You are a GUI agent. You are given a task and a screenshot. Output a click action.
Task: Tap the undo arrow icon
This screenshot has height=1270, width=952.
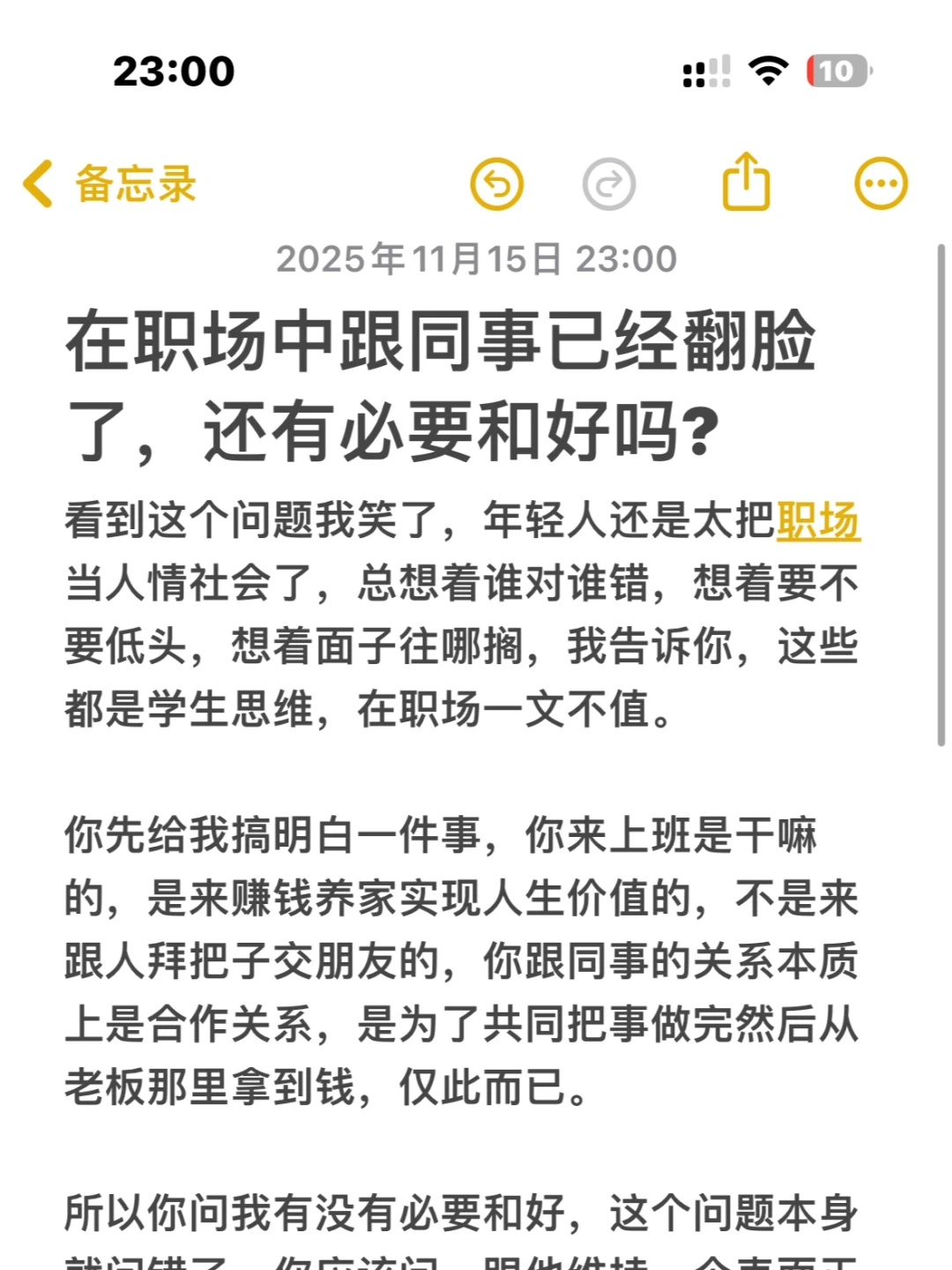(x=499, y=183)
